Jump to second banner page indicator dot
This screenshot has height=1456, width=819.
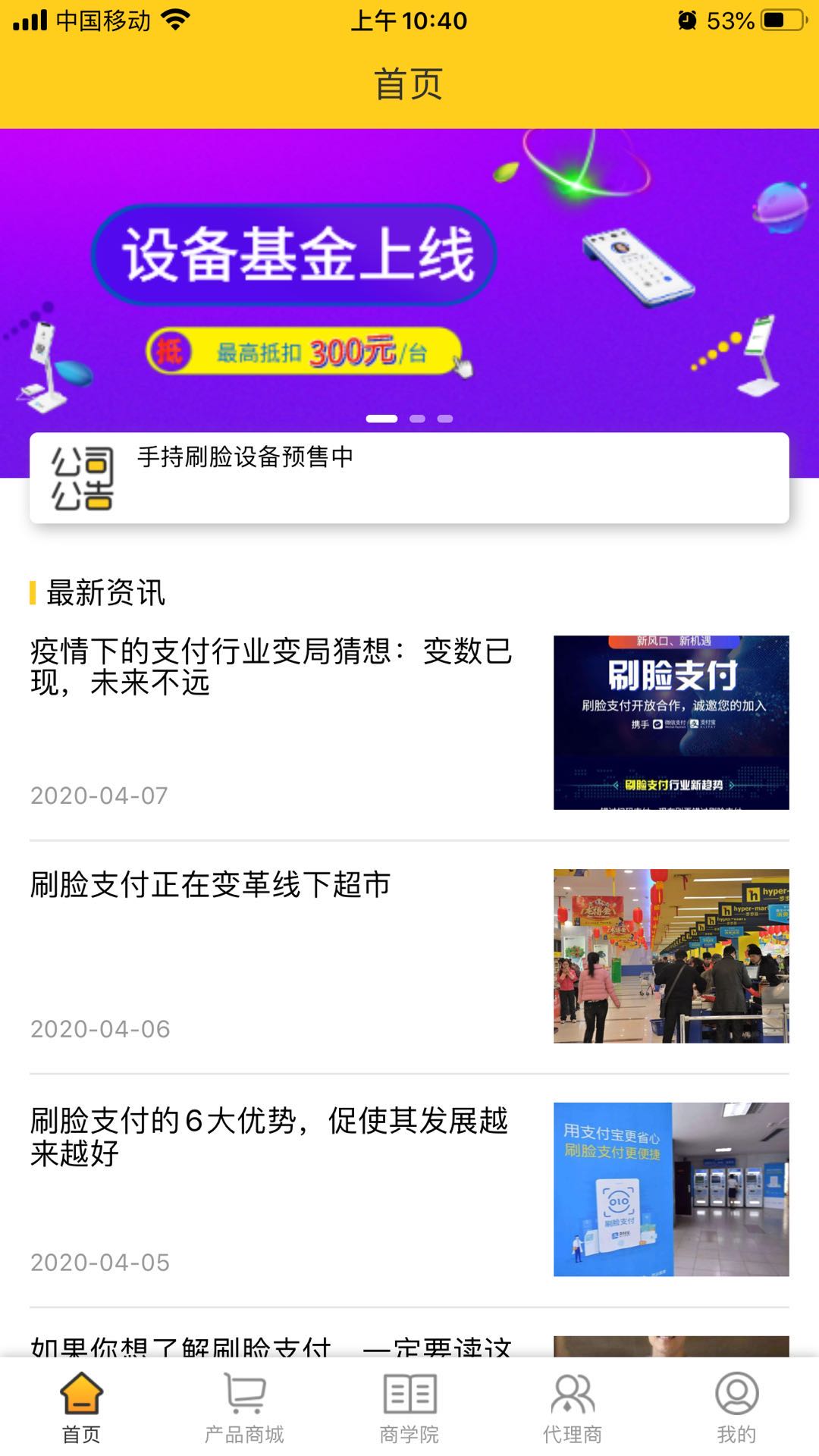coord(417,419)
